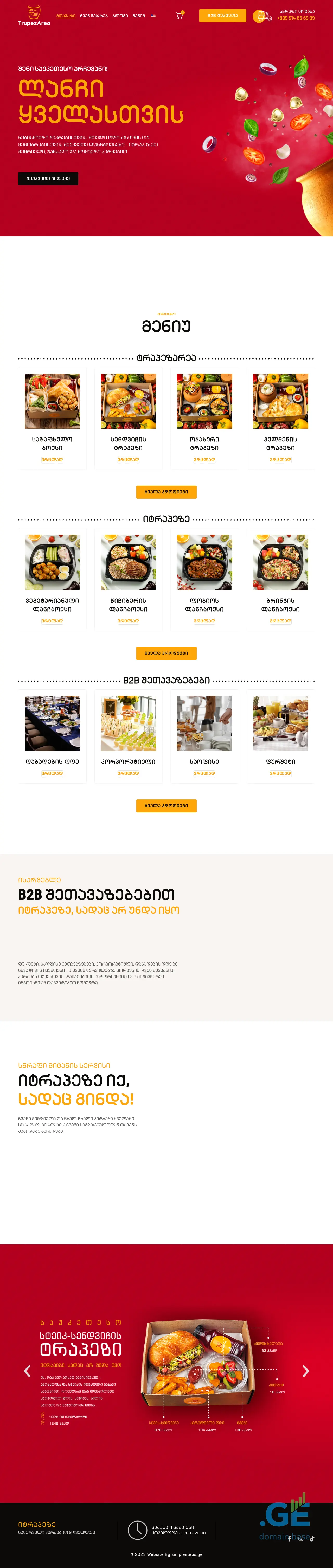Show all products under B2B შეთავაზებები
Viewport: 333px width, 1568px height.
[166, 805]
